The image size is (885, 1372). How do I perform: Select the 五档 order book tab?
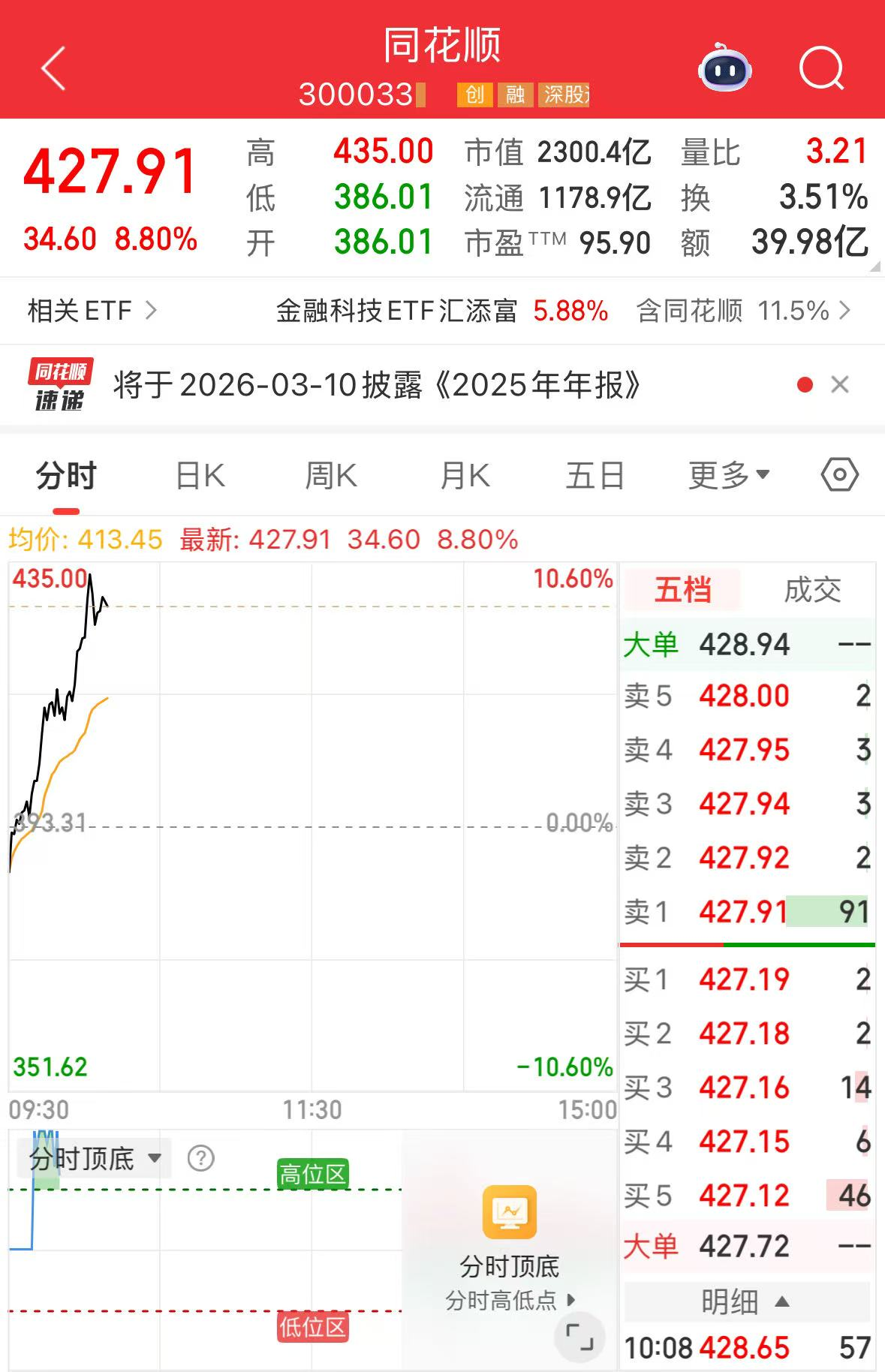[682, 591]
